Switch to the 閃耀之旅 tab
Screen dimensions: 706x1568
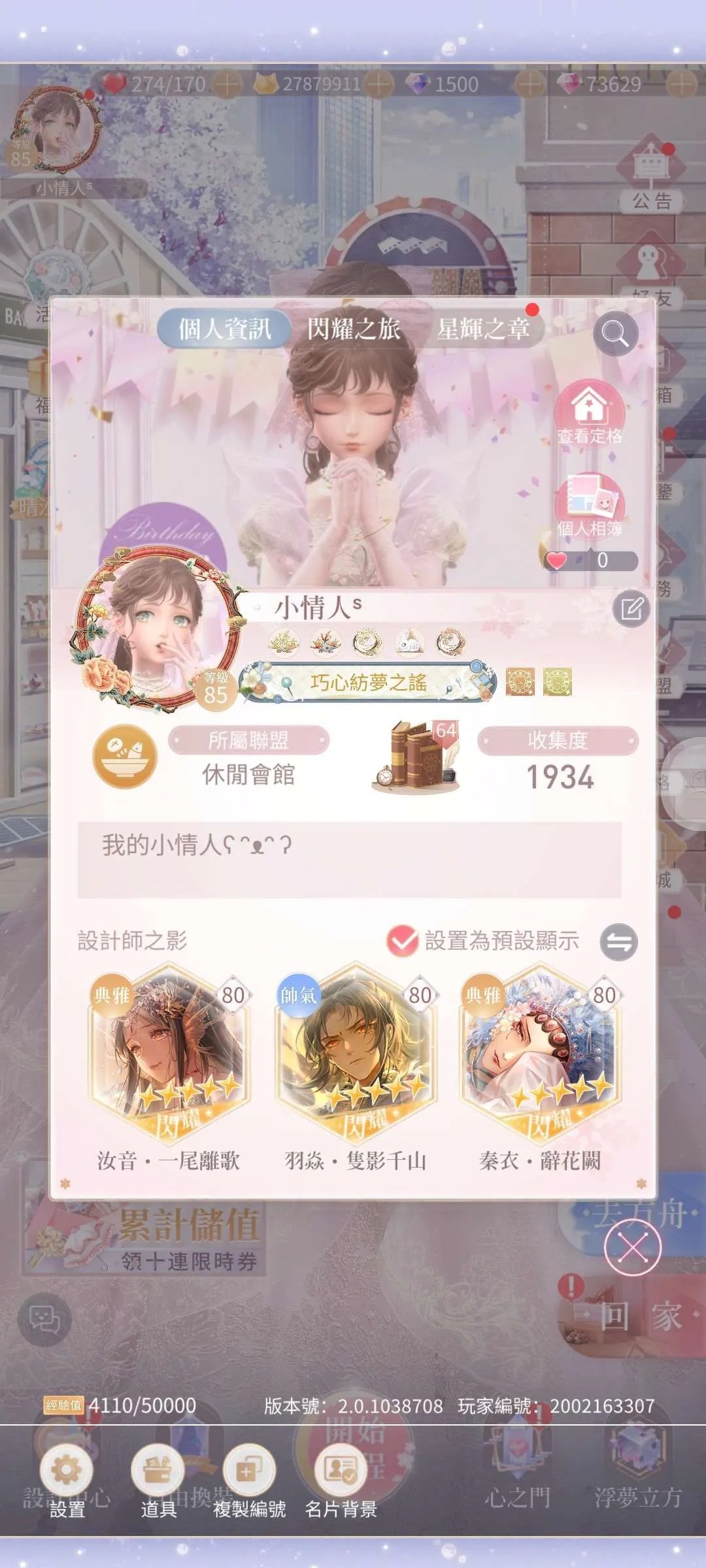pyautogui.click(x=353, y=329)
